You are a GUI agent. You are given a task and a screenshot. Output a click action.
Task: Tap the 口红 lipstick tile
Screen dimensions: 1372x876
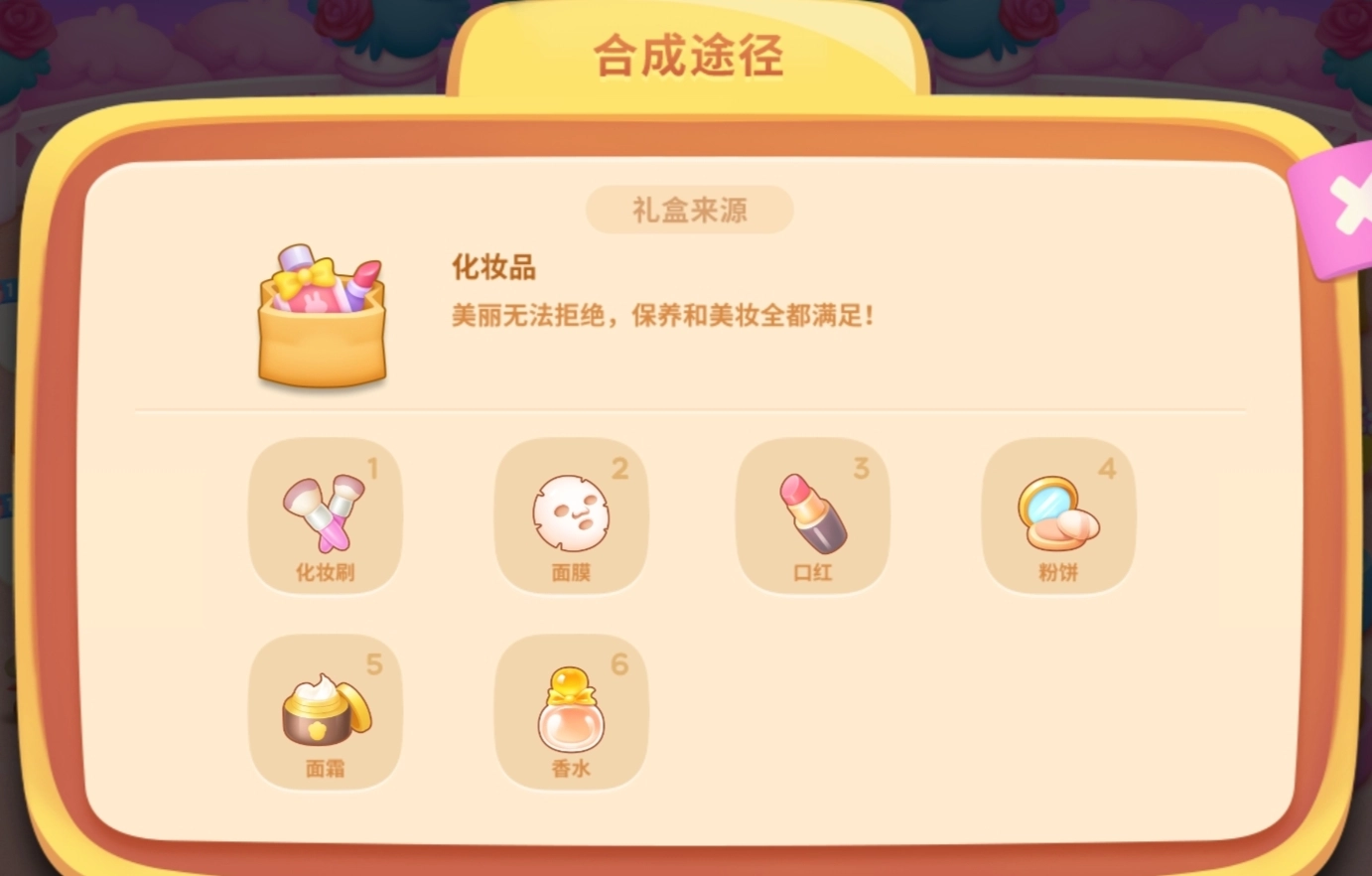(x=813, y=515)
